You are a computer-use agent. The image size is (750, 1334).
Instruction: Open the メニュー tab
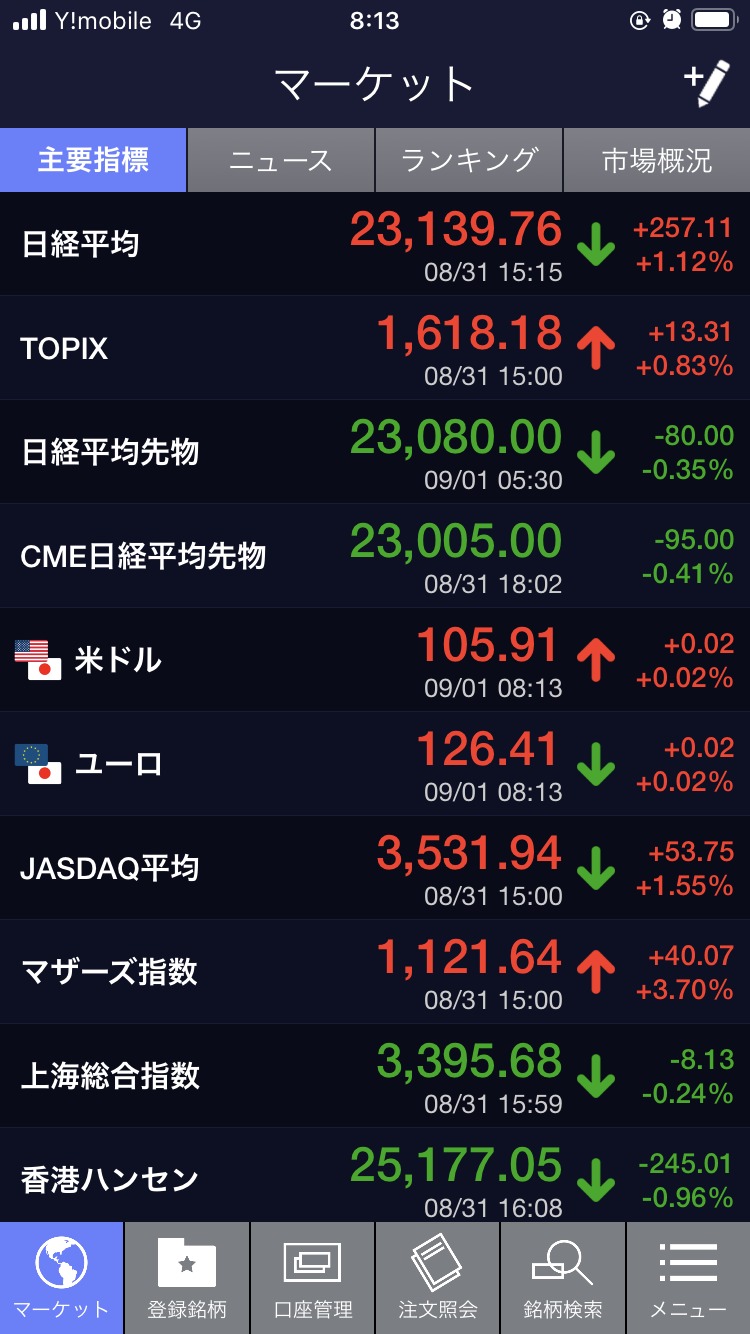[688, 1278]
